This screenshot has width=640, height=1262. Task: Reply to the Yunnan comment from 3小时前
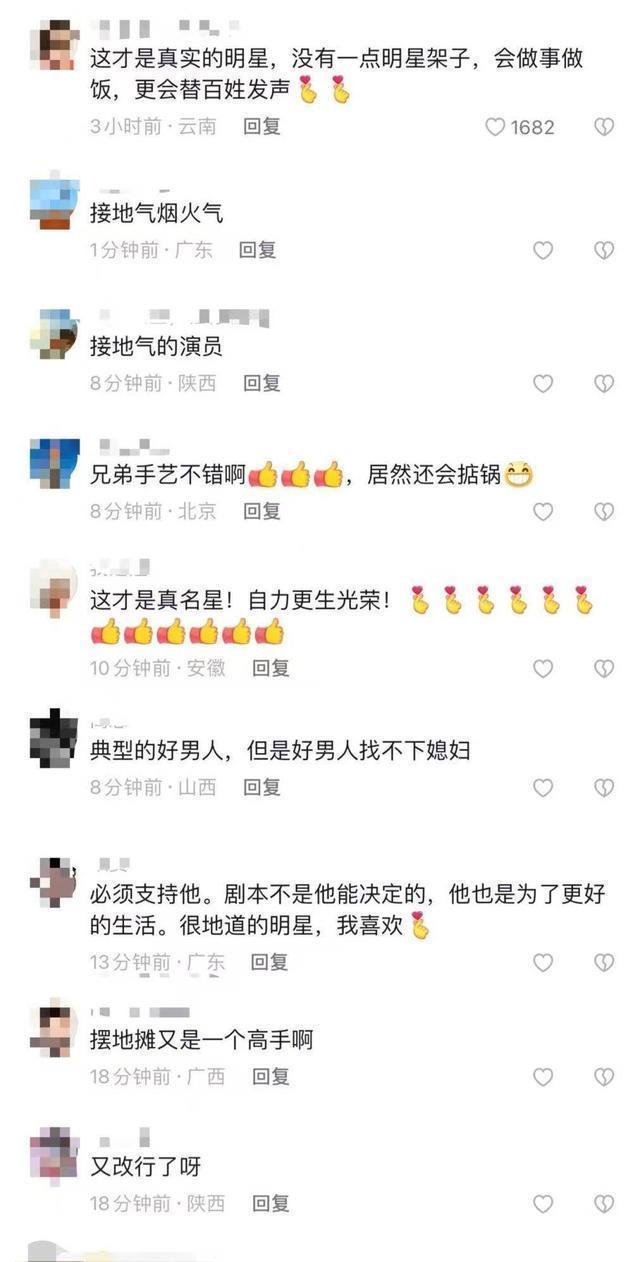tap(262, 127)
